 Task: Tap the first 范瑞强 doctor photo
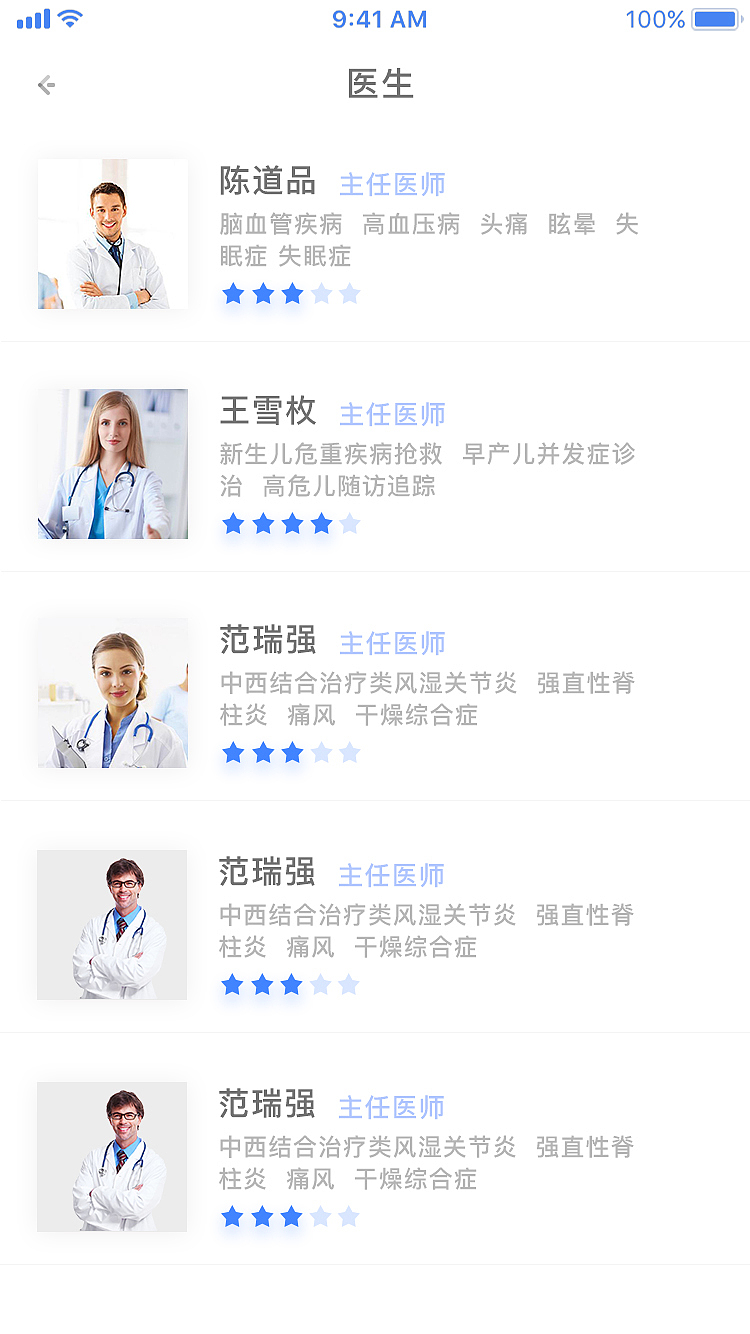pyautogui.click(x=112, y=692)
